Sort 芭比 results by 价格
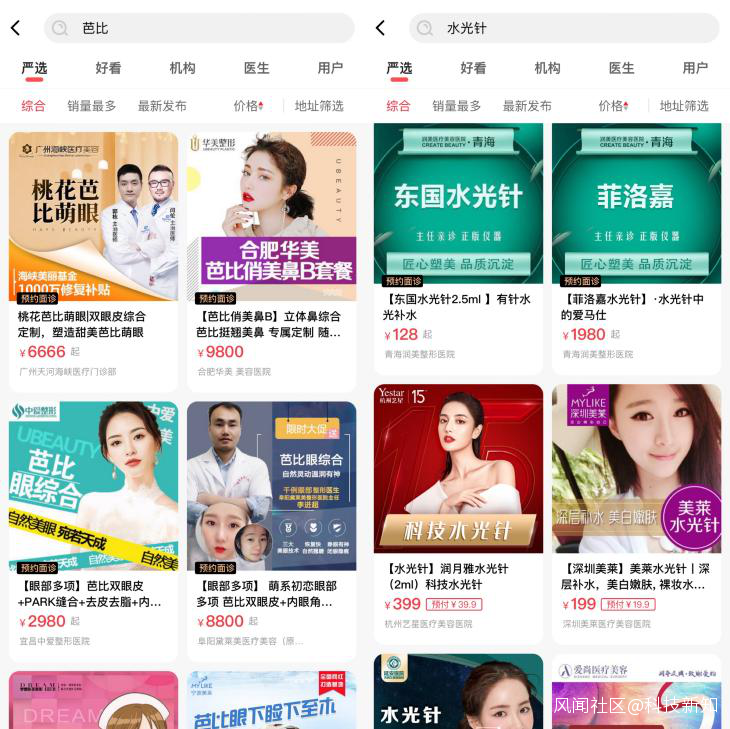 [248, 106]
